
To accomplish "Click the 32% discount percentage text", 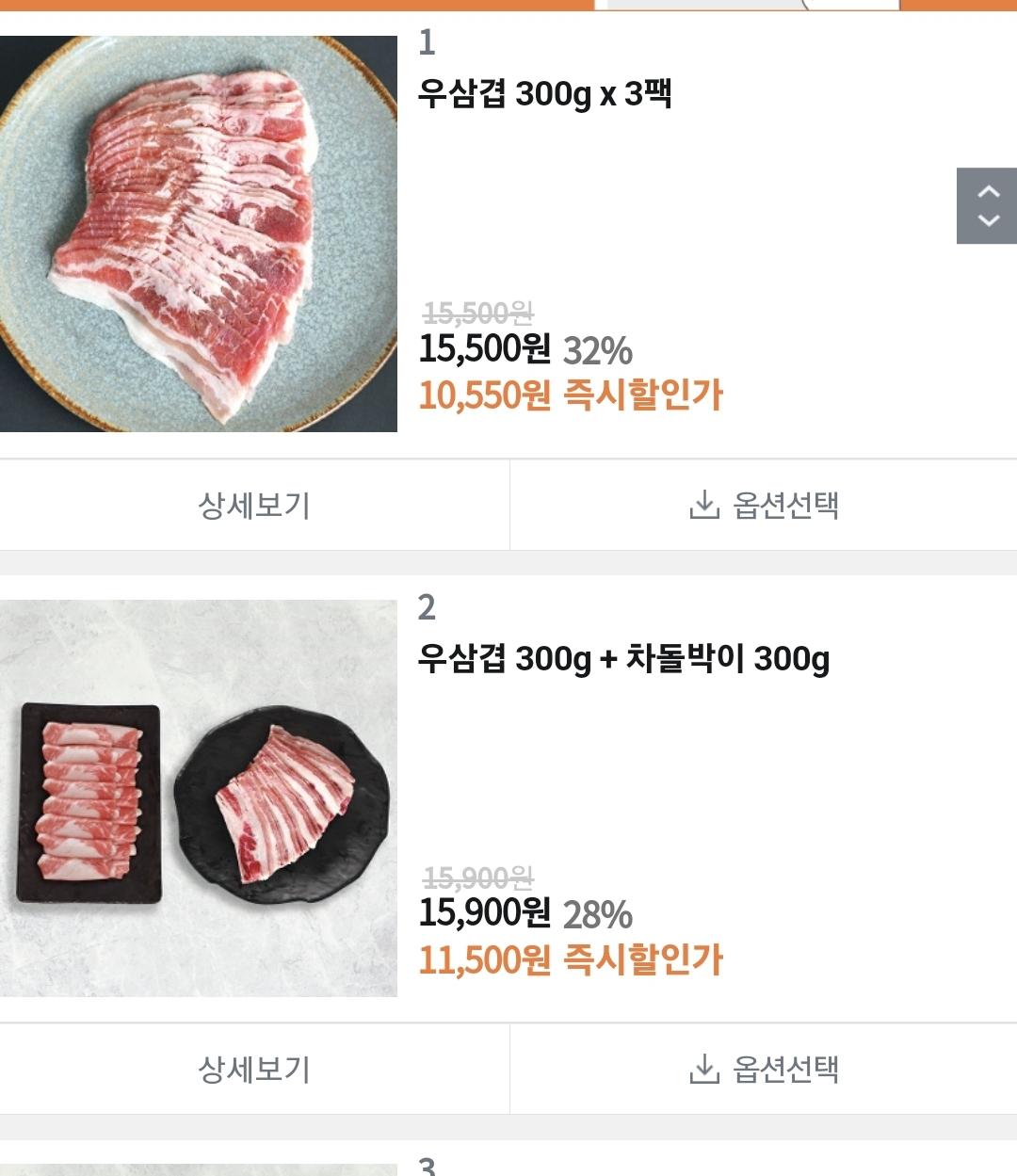I will click(x=597, y=352).
